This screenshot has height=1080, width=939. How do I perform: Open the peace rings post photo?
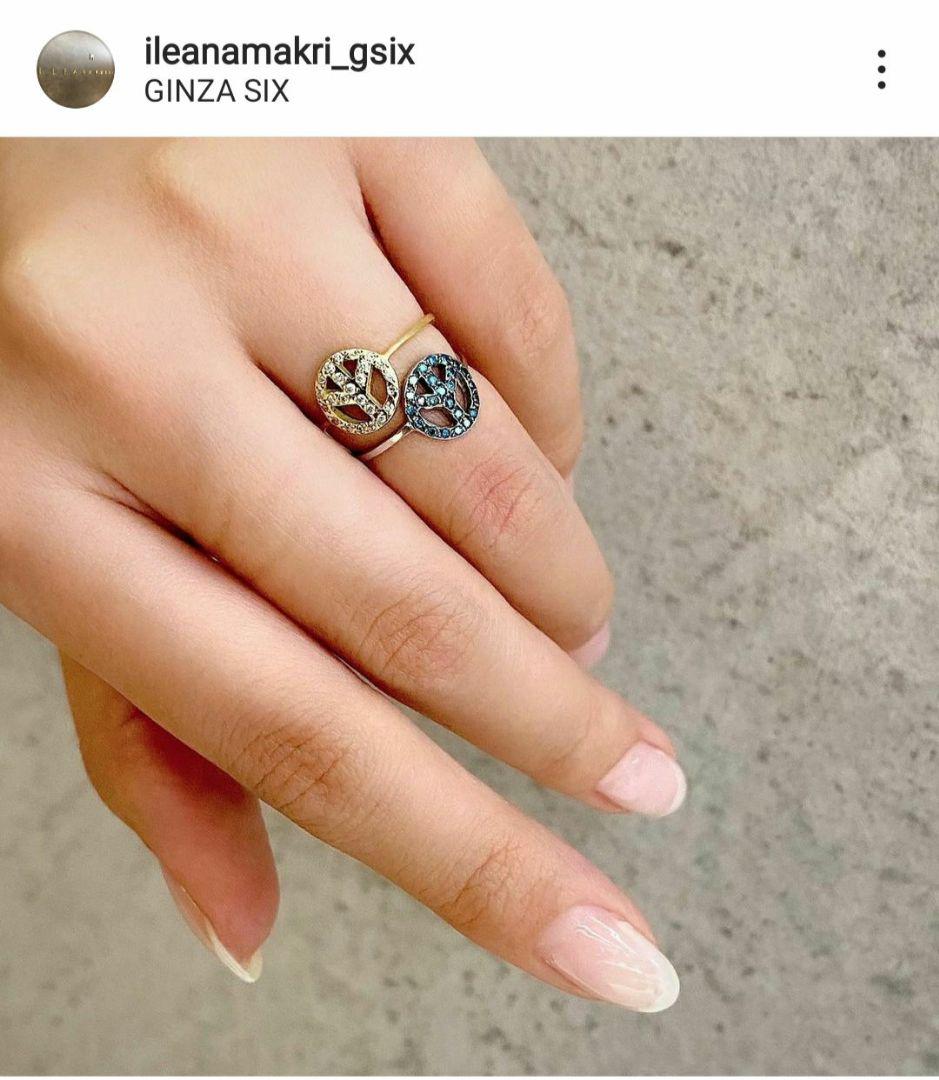(469, 605)
